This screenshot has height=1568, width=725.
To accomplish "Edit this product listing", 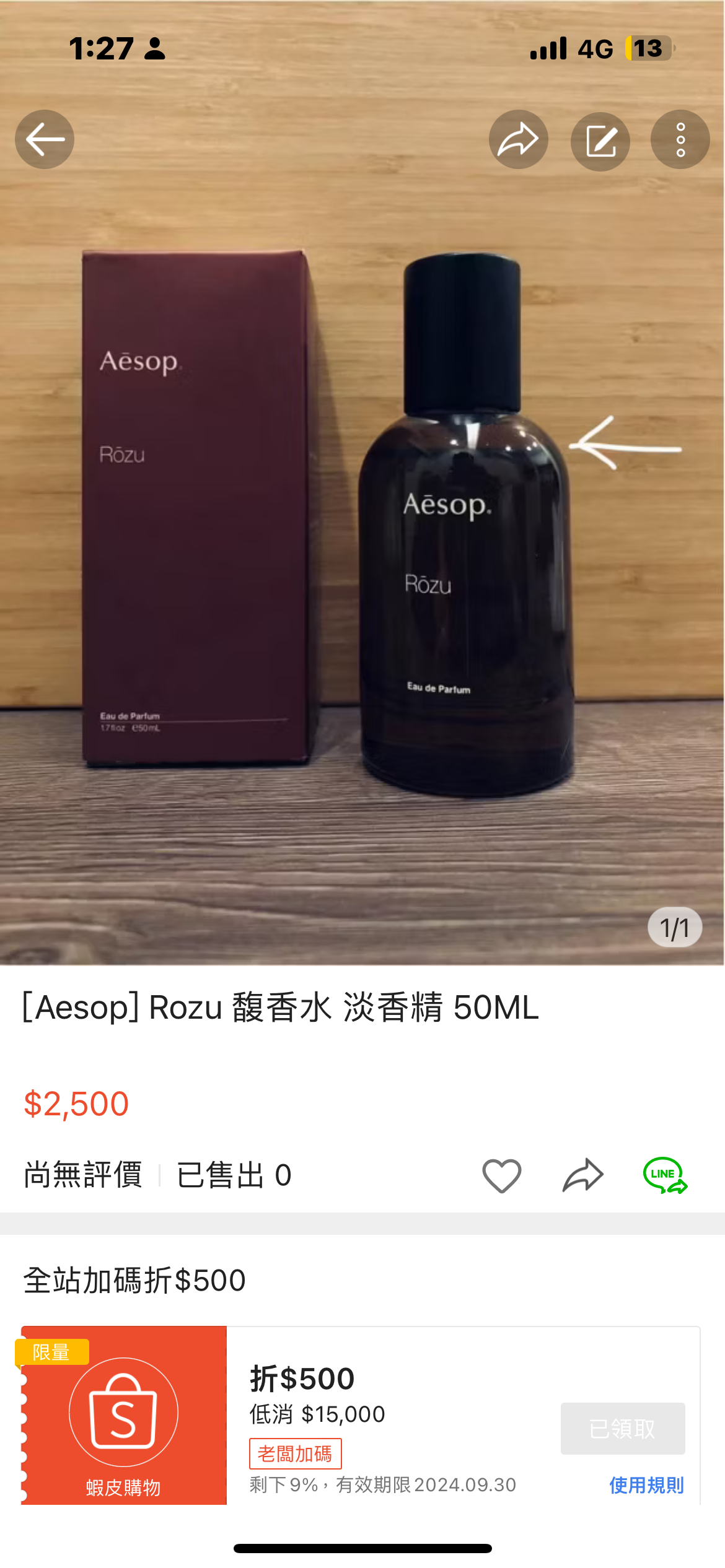I will coord(600,141).
